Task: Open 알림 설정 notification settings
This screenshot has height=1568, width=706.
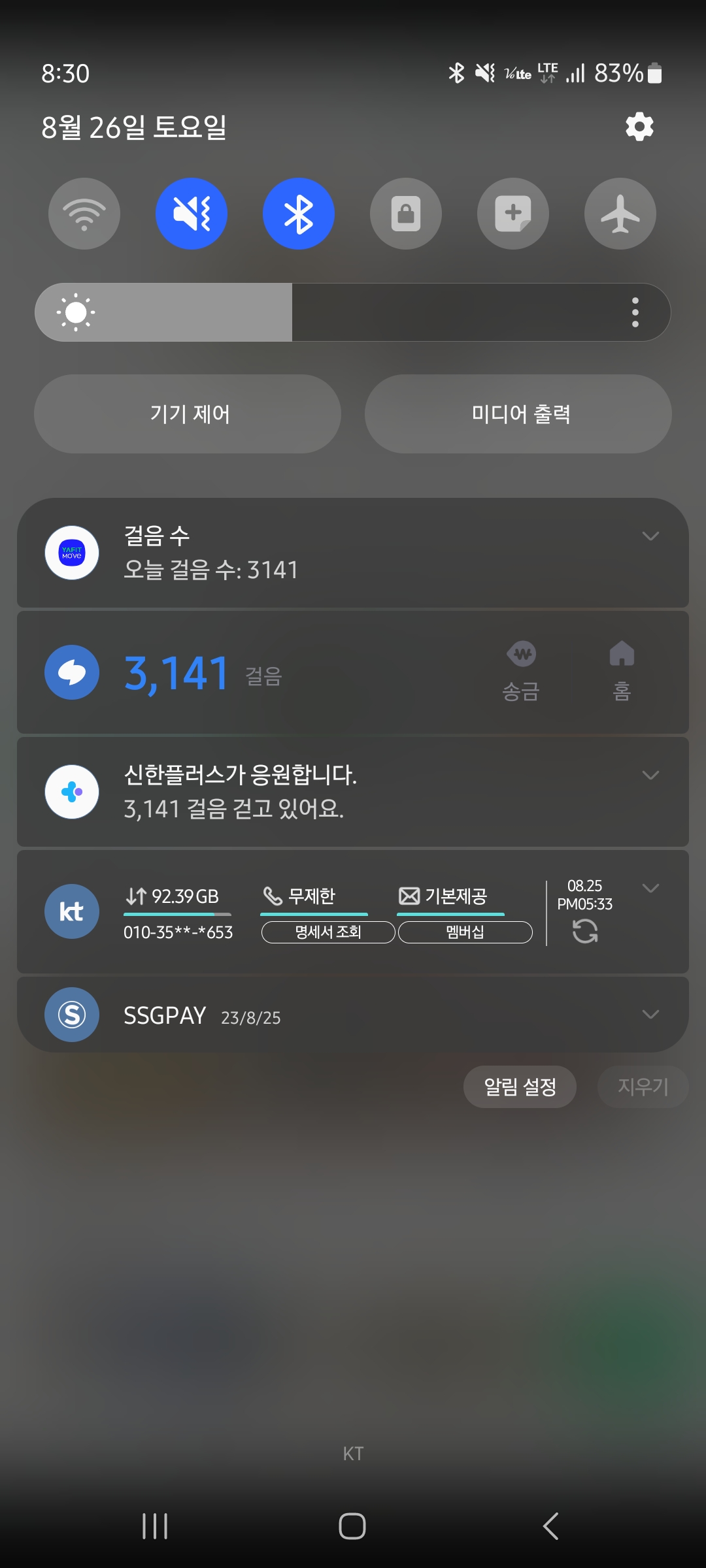Action: tap(520, 1086)
